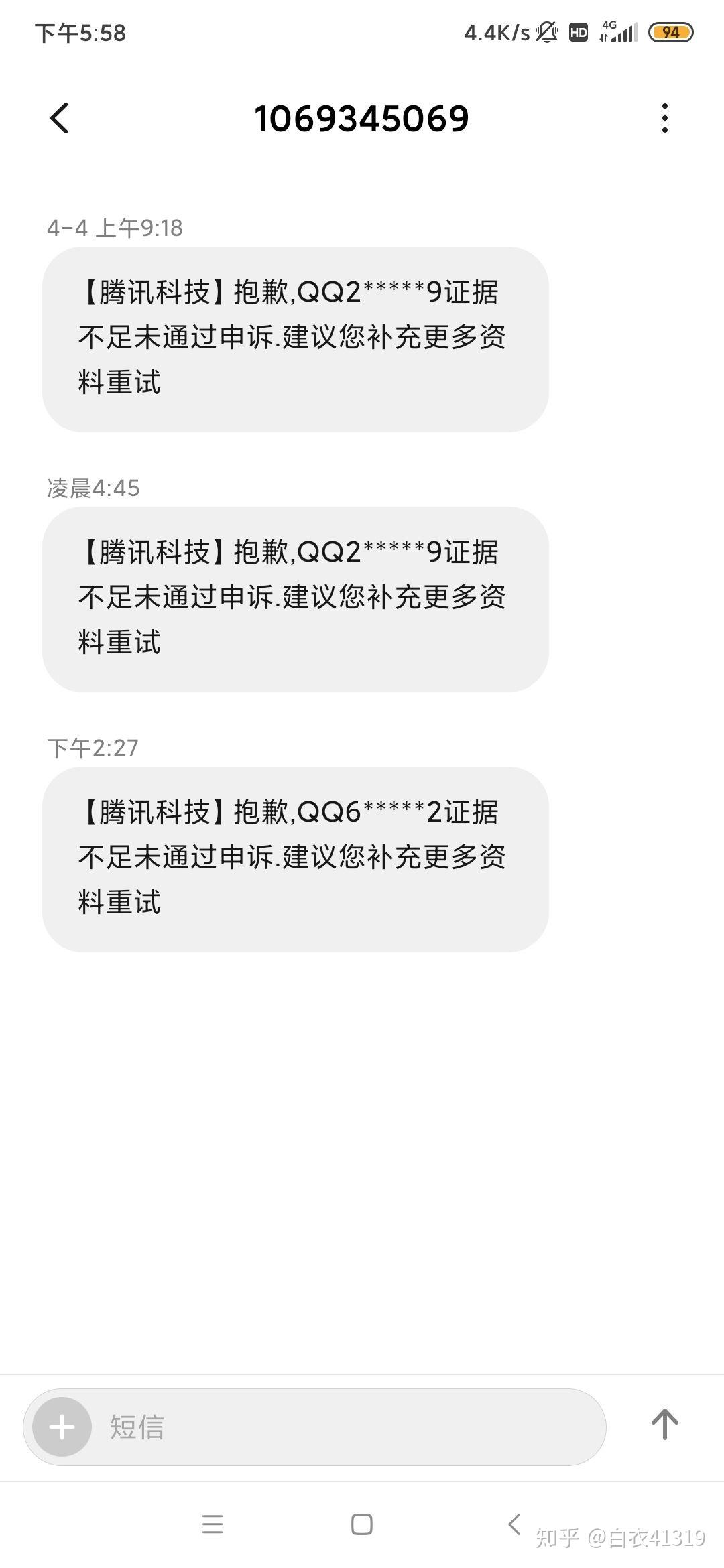Open the three-dot overflow menu
724x1568 pixels.
pos(664,118)
